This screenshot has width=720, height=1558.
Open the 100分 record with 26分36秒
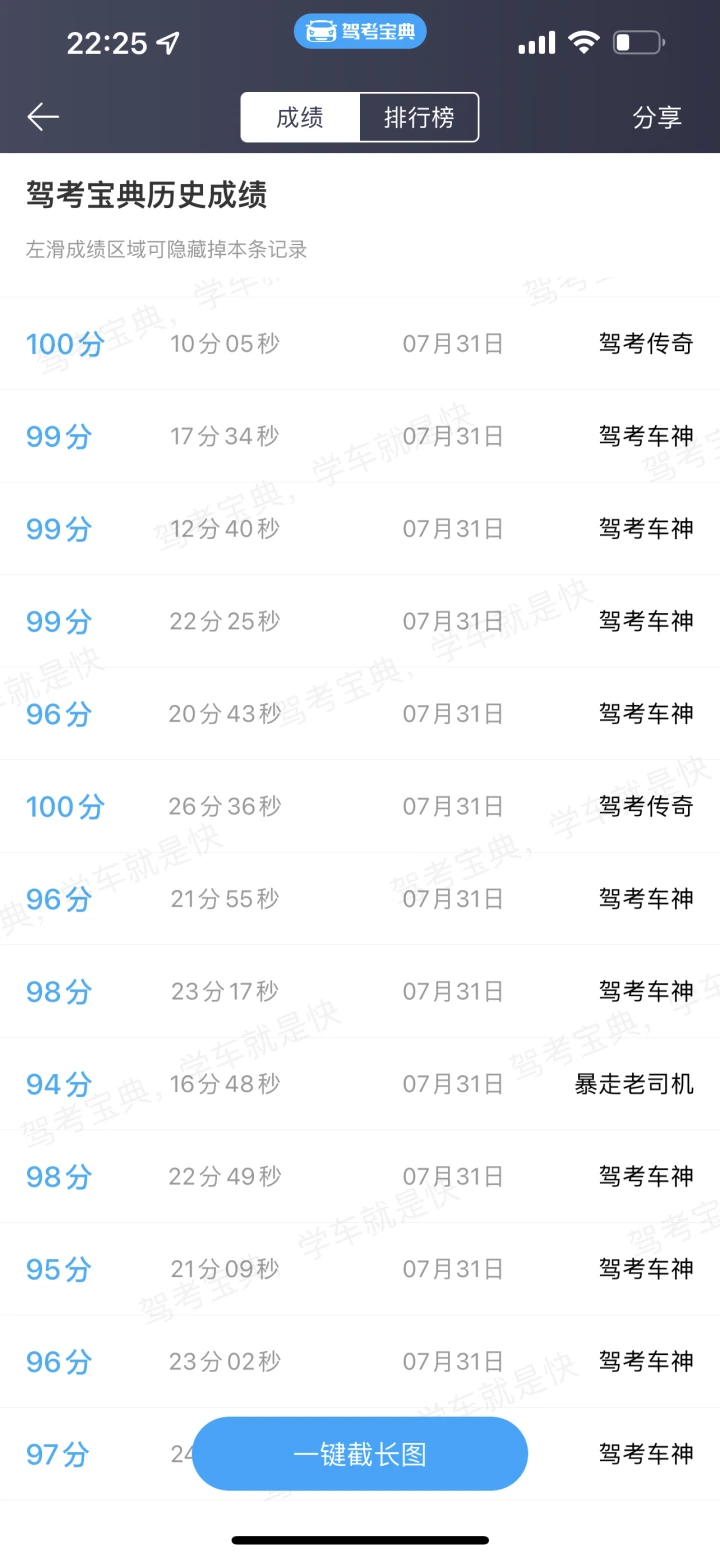click(x=360, y=806)
